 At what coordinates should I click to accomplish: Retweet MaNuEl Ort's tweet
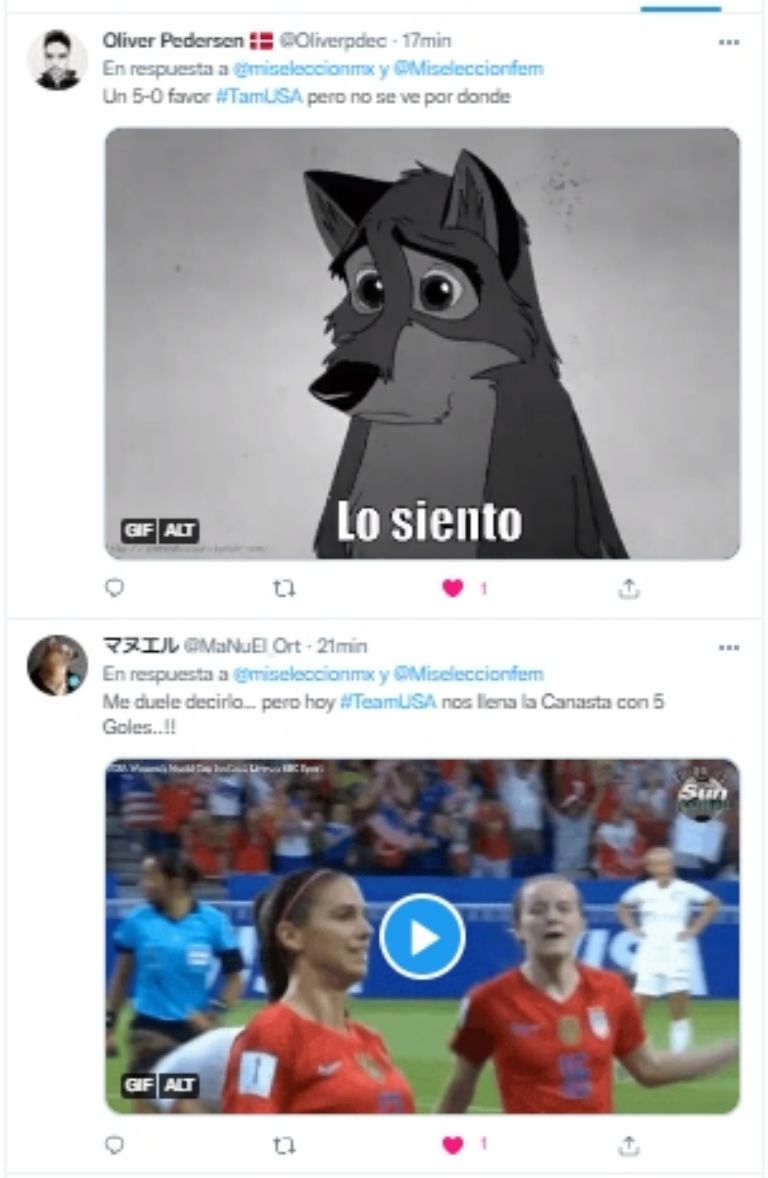coord(284,1144)
